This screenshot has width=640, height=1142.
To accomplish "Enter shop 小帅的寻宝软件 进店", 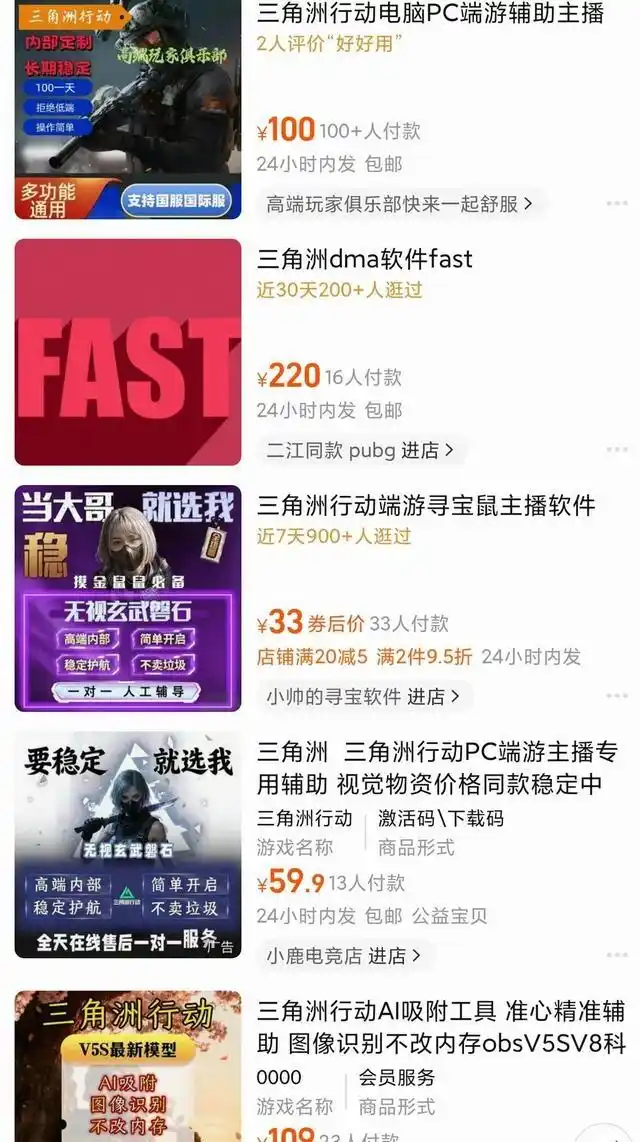I will [x=363, y=696].
